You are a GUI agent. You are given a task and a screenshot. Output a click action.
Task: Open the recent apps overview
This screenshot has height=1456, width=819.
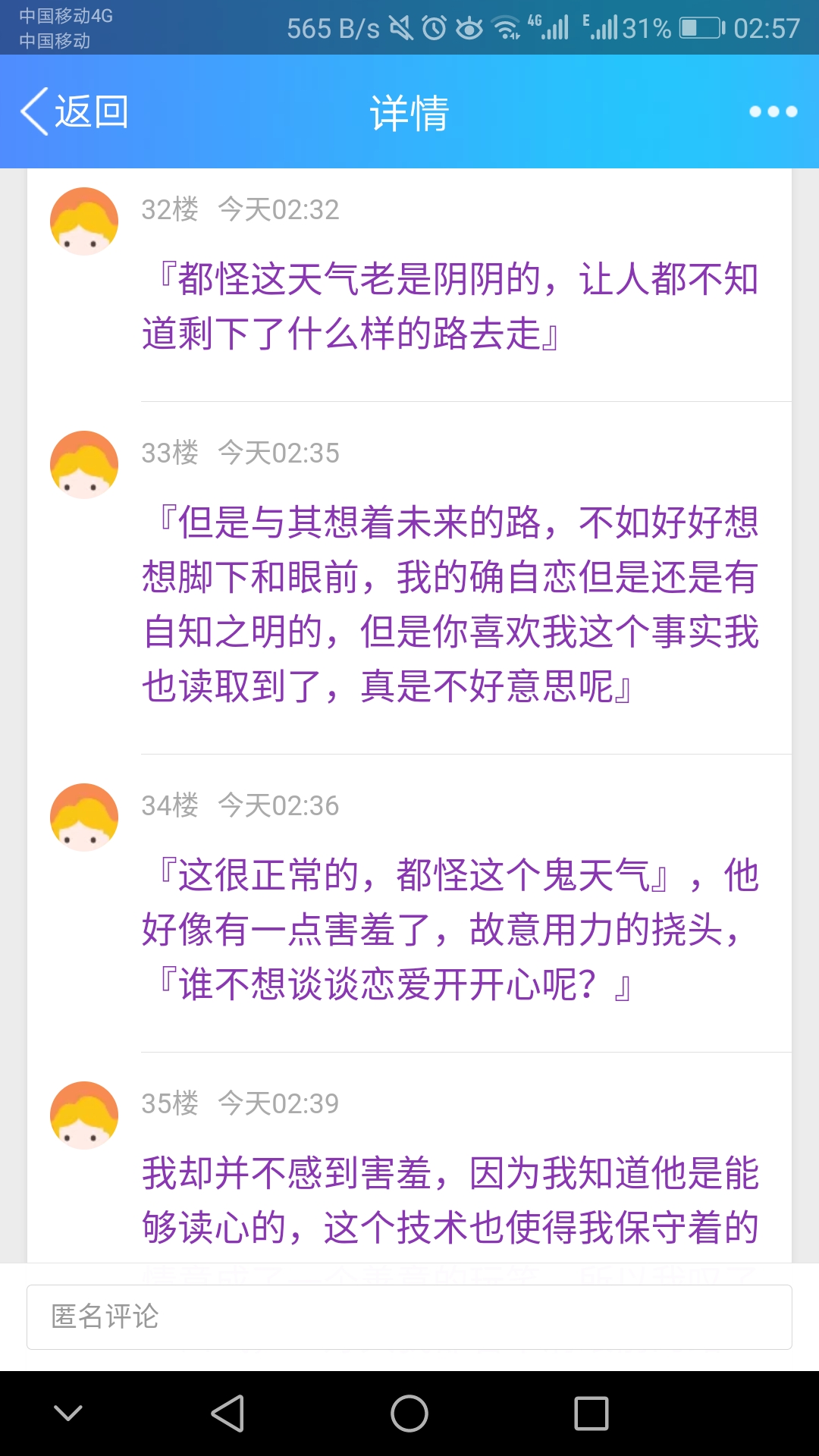point(591,1414)
